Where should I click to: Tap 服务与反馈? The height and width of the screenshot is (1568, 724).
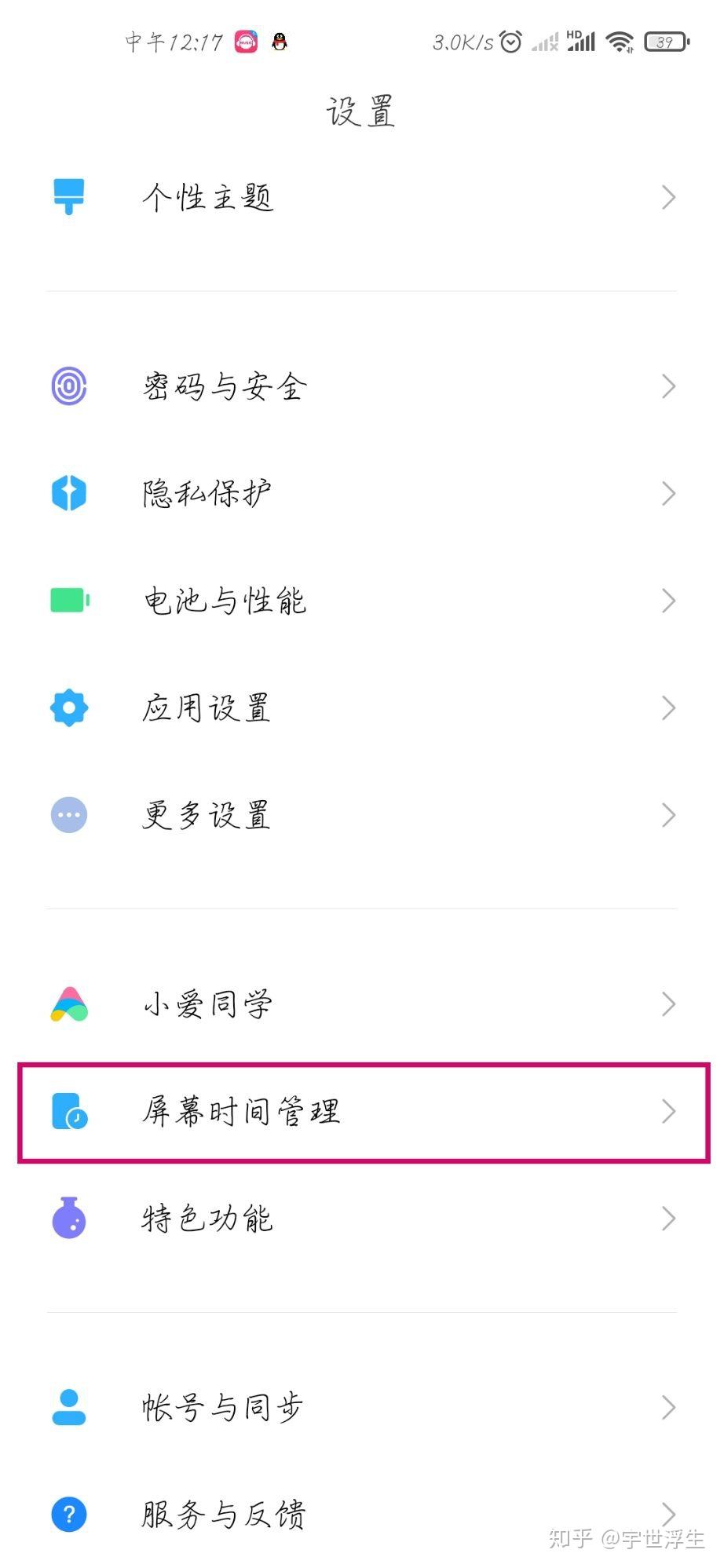point(314,1514)
